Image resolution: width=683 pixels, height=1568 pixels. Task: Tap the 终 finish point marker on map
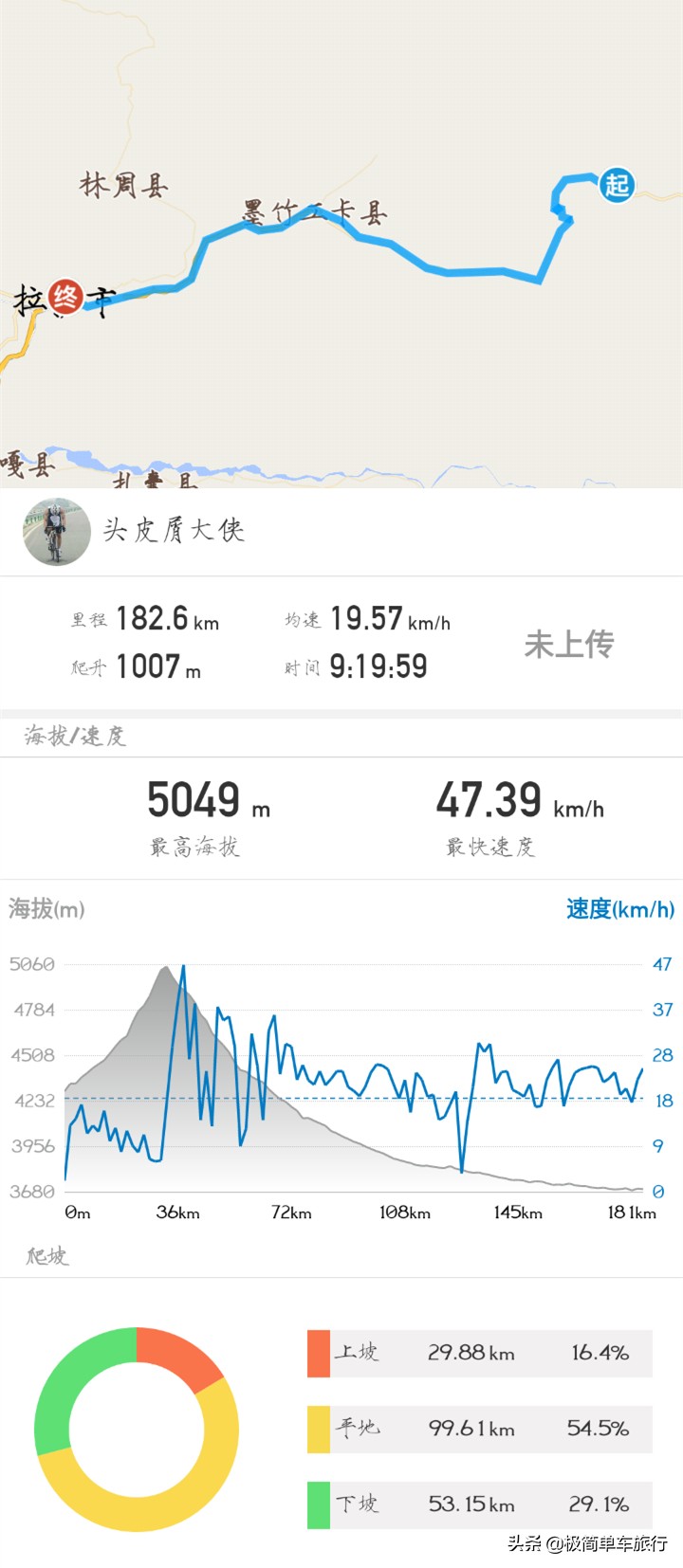66,297
